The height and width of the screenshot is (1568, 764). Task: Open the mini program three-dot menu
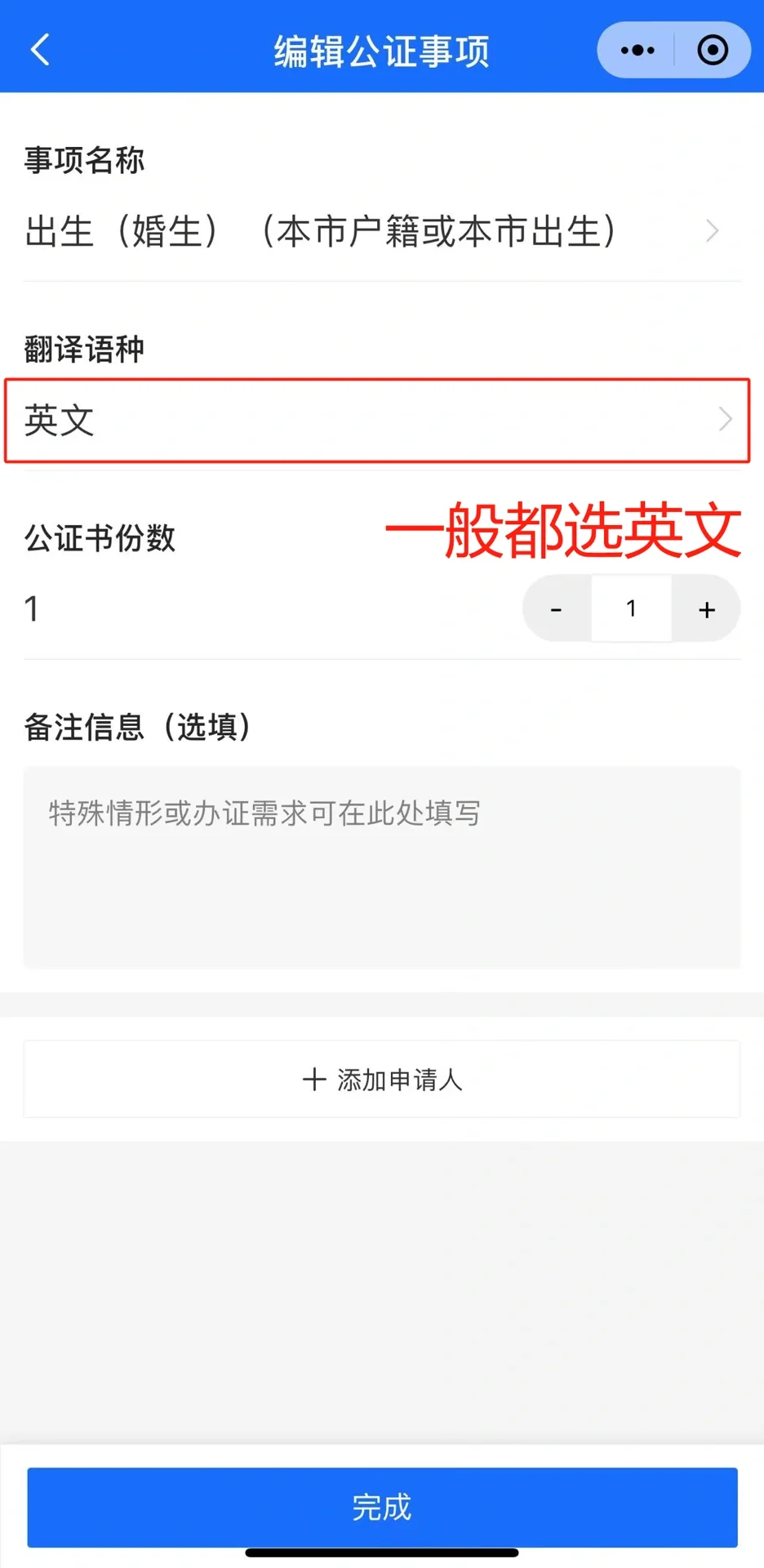coord(637,51)
